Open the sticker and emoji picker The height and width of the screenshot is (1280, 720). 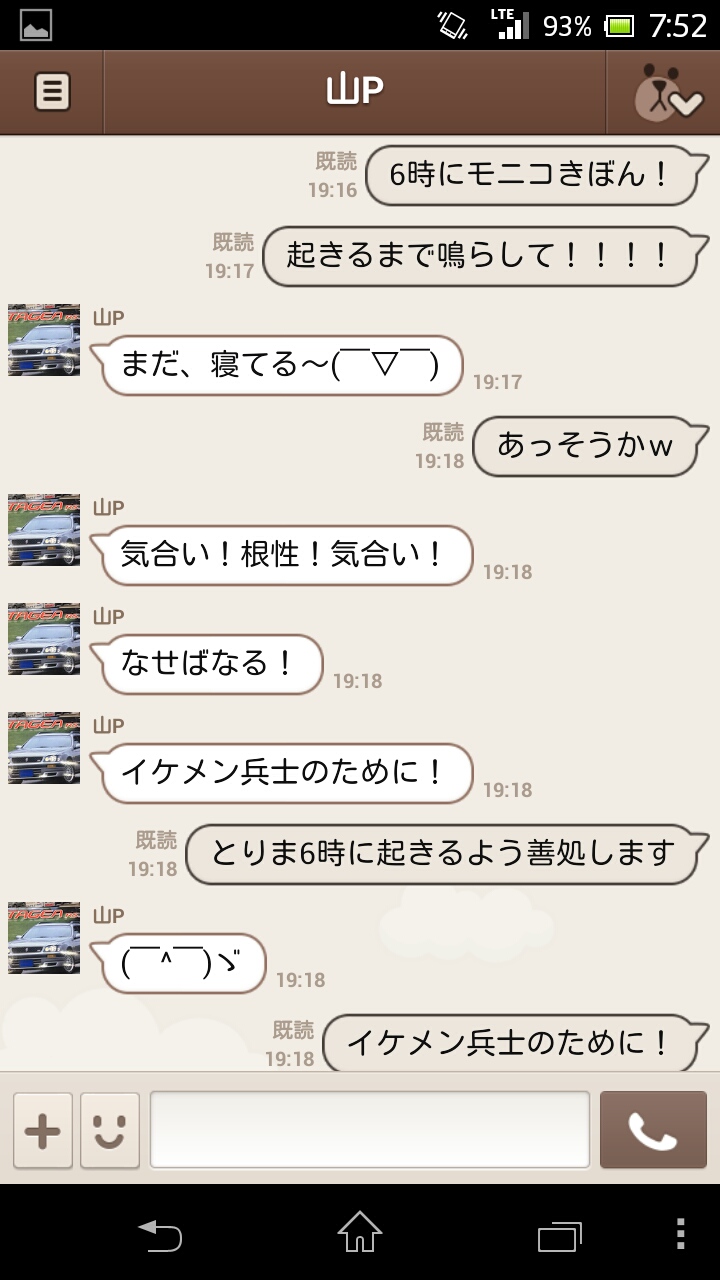click(x=110, y=1130)
